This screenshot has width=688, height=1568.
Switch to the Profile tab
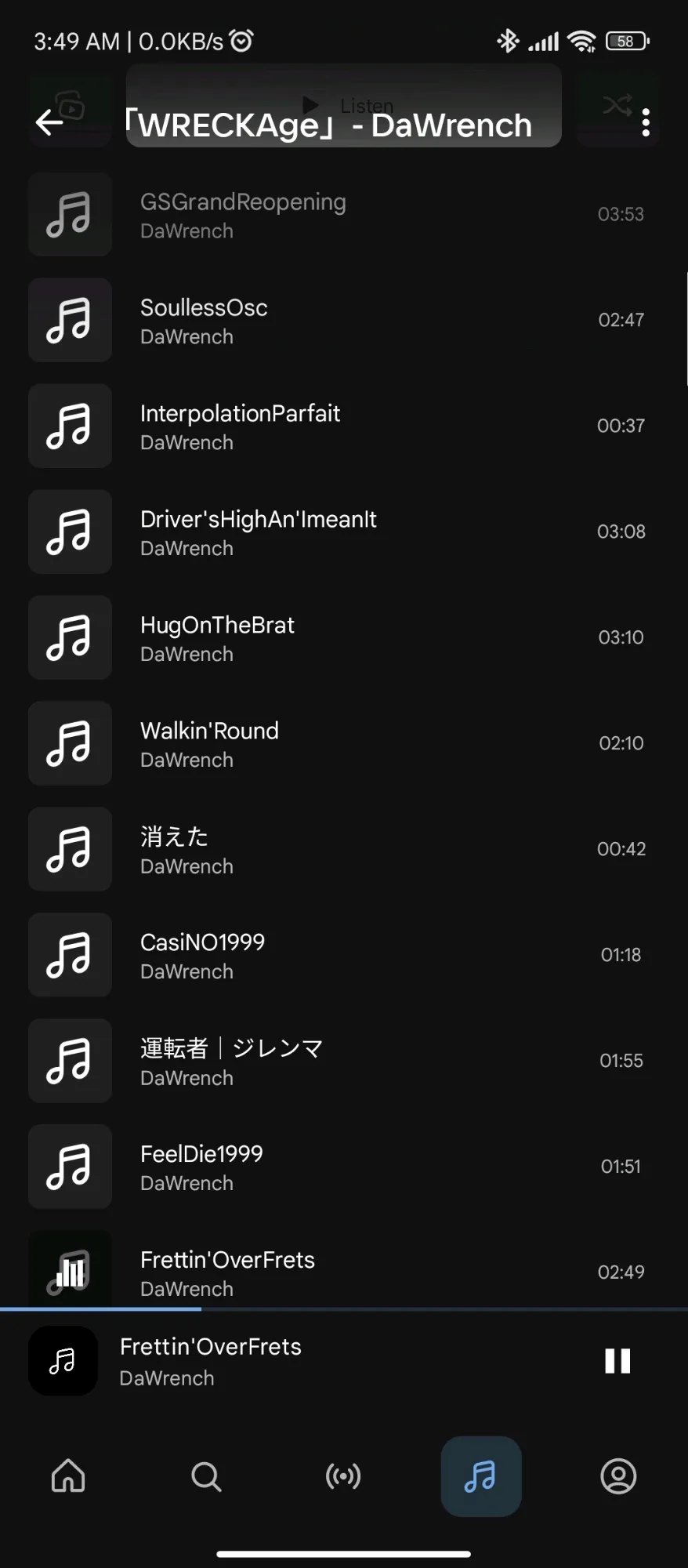[618, 1476]
